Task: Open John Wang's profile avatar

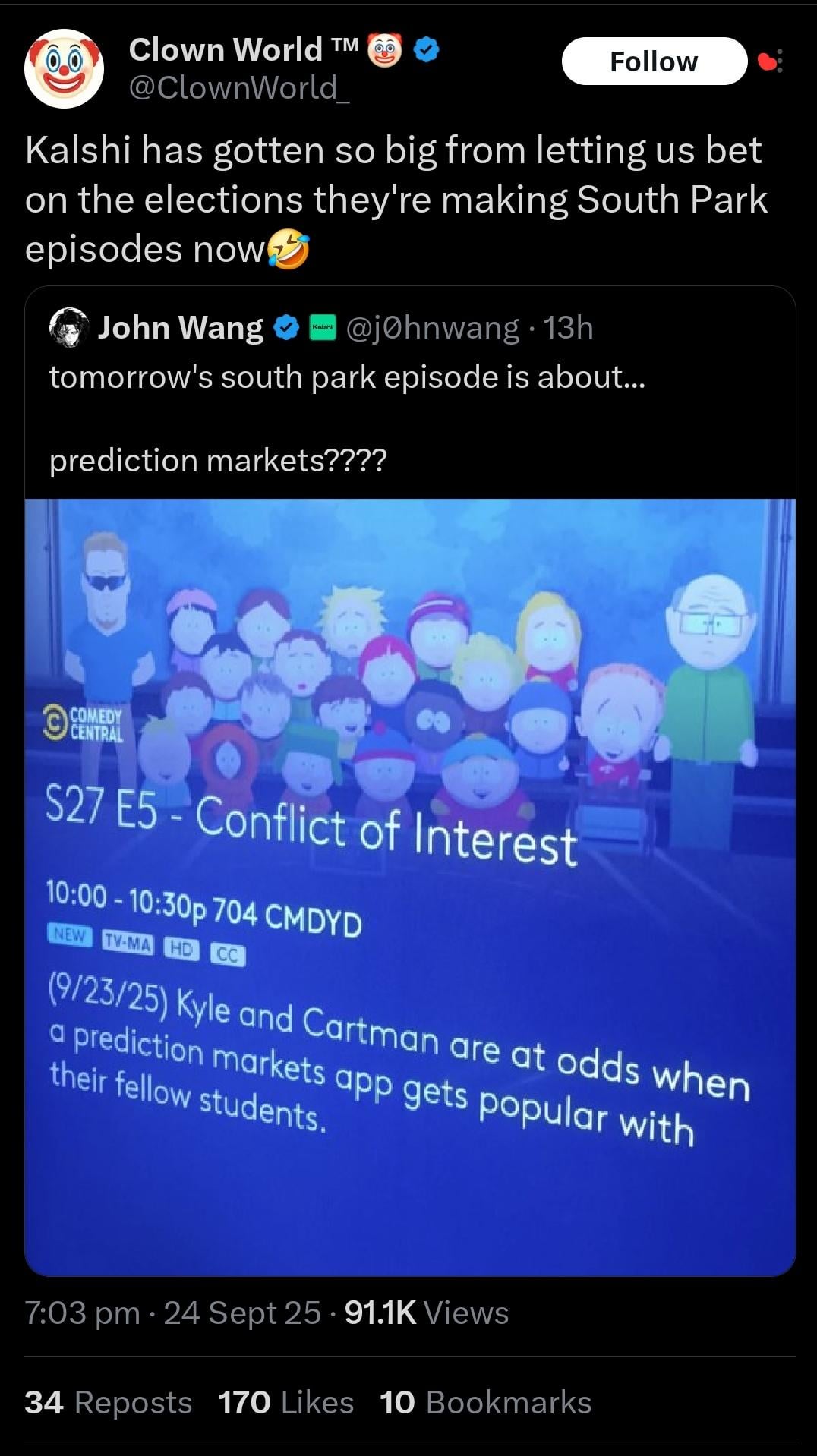Action: click(69, 327)
